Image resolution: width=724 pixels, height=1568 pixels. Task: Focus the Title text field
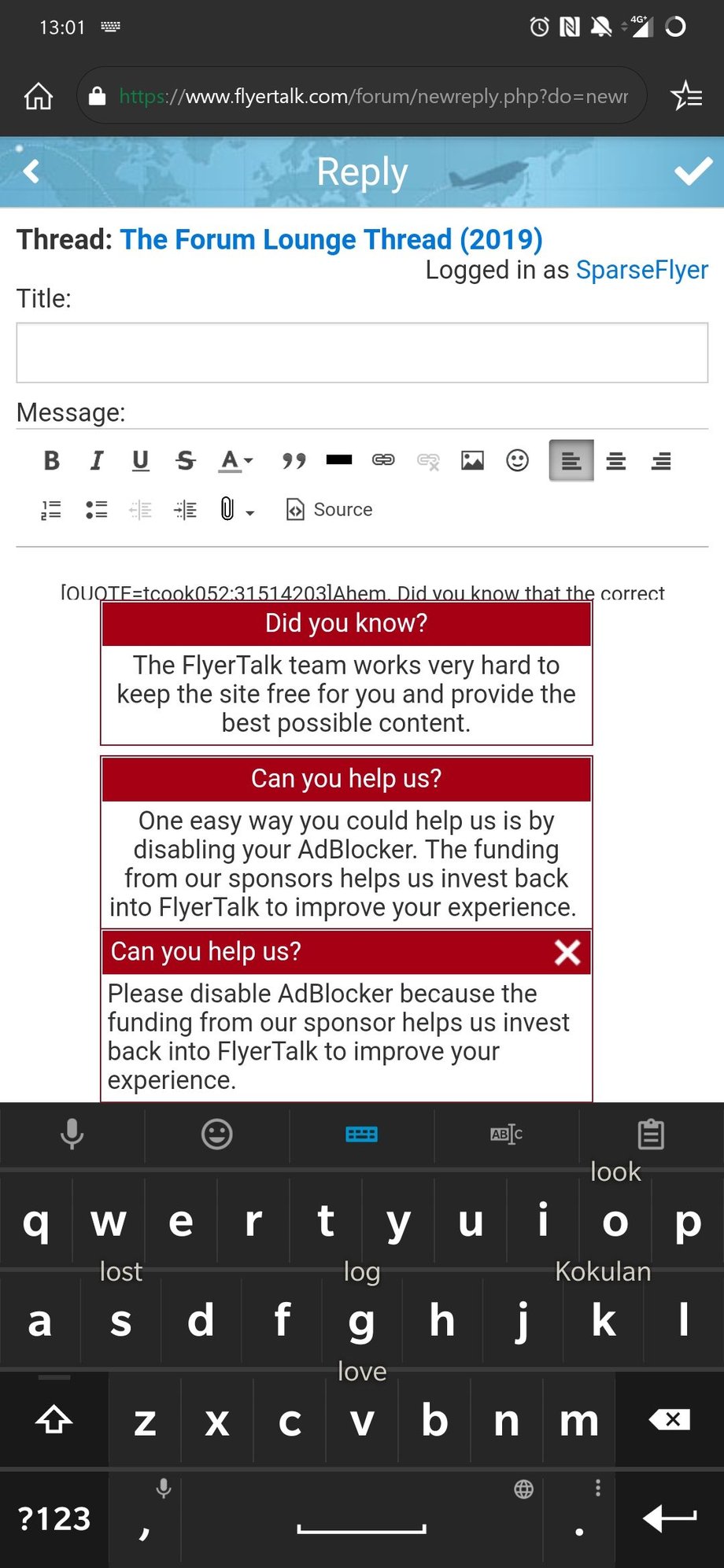click(x=362, y=352)
